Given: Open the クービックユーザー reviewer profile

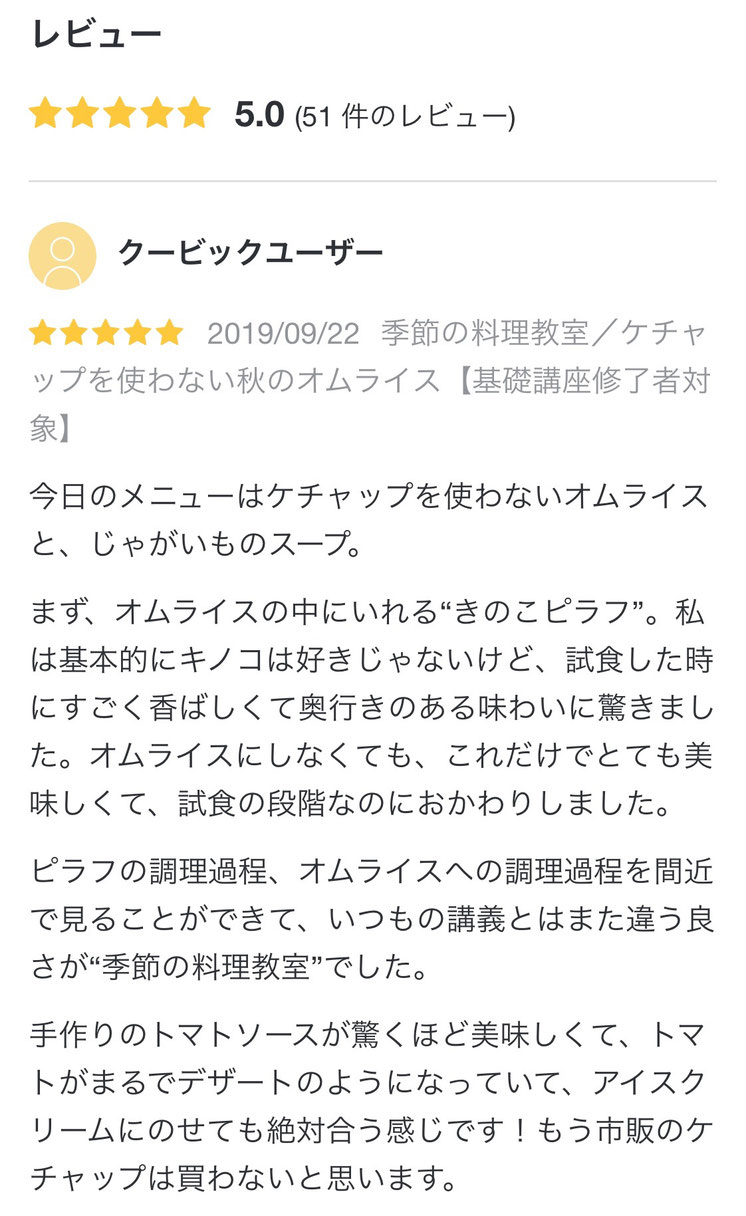Looking at the screenshot, I should pos(250,254).
